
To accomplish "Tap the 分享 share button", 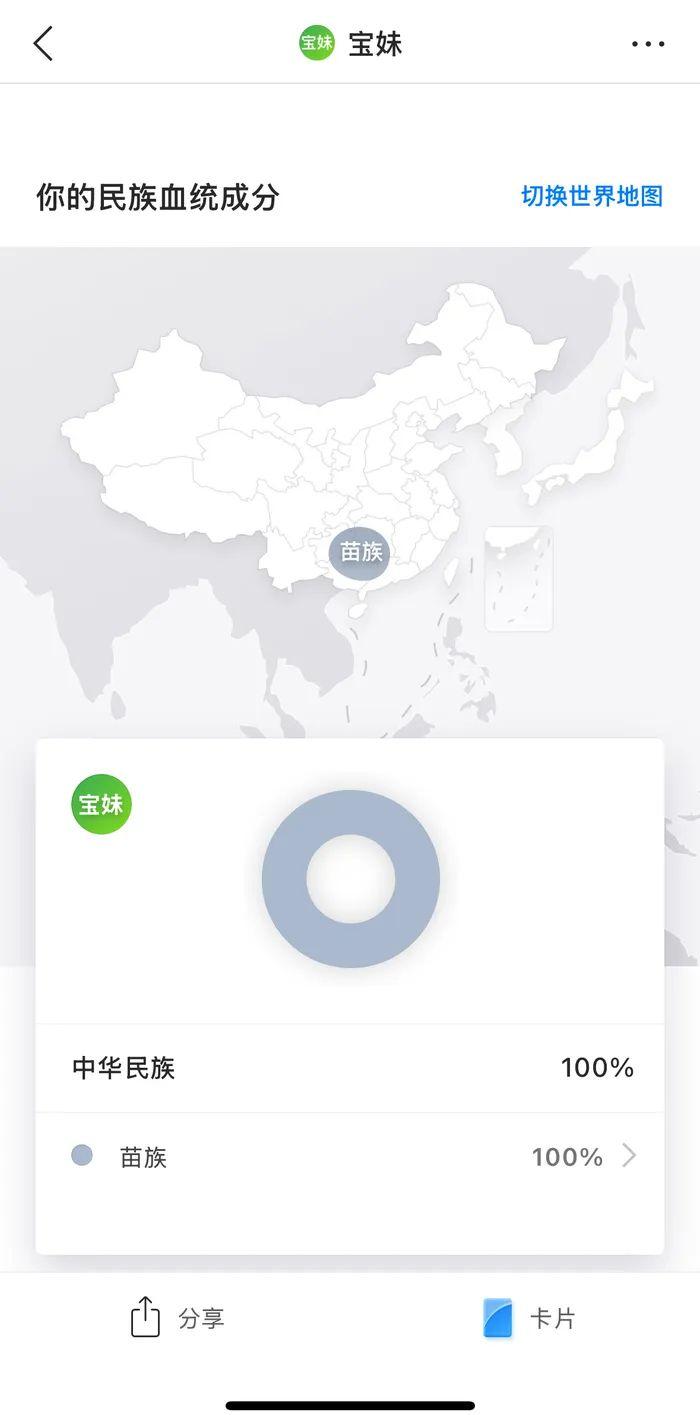I will pyautogui.click(x=178, y=1318).
